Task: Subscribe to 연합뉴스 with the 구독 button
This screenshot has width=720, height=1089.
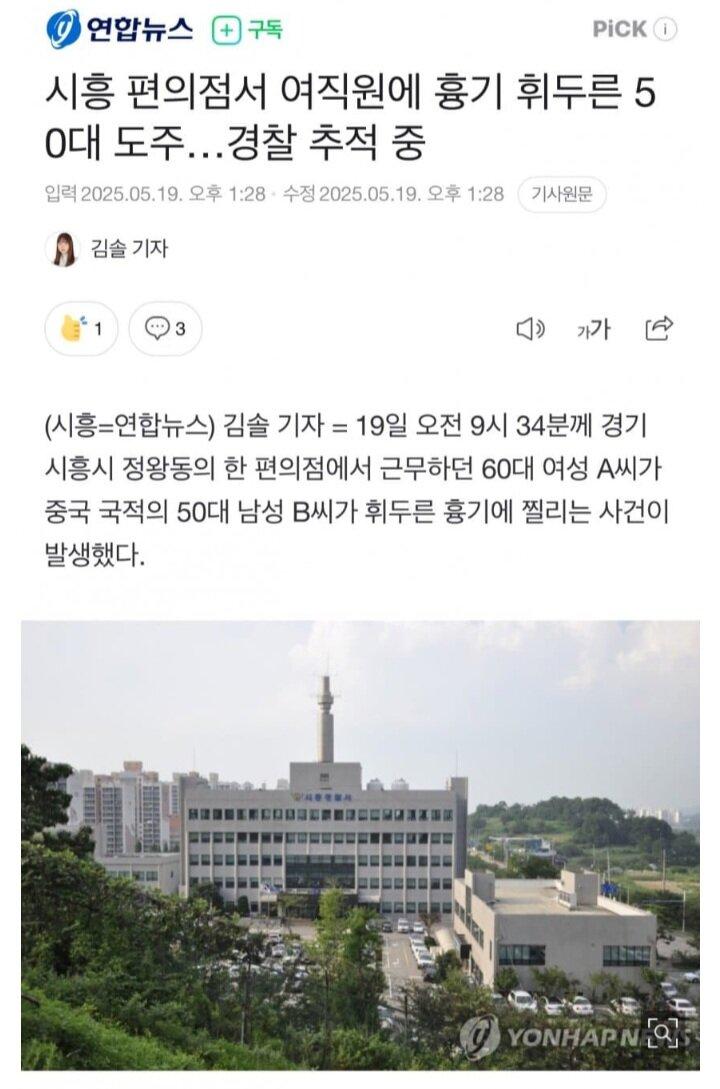Action: pos(247,30)
